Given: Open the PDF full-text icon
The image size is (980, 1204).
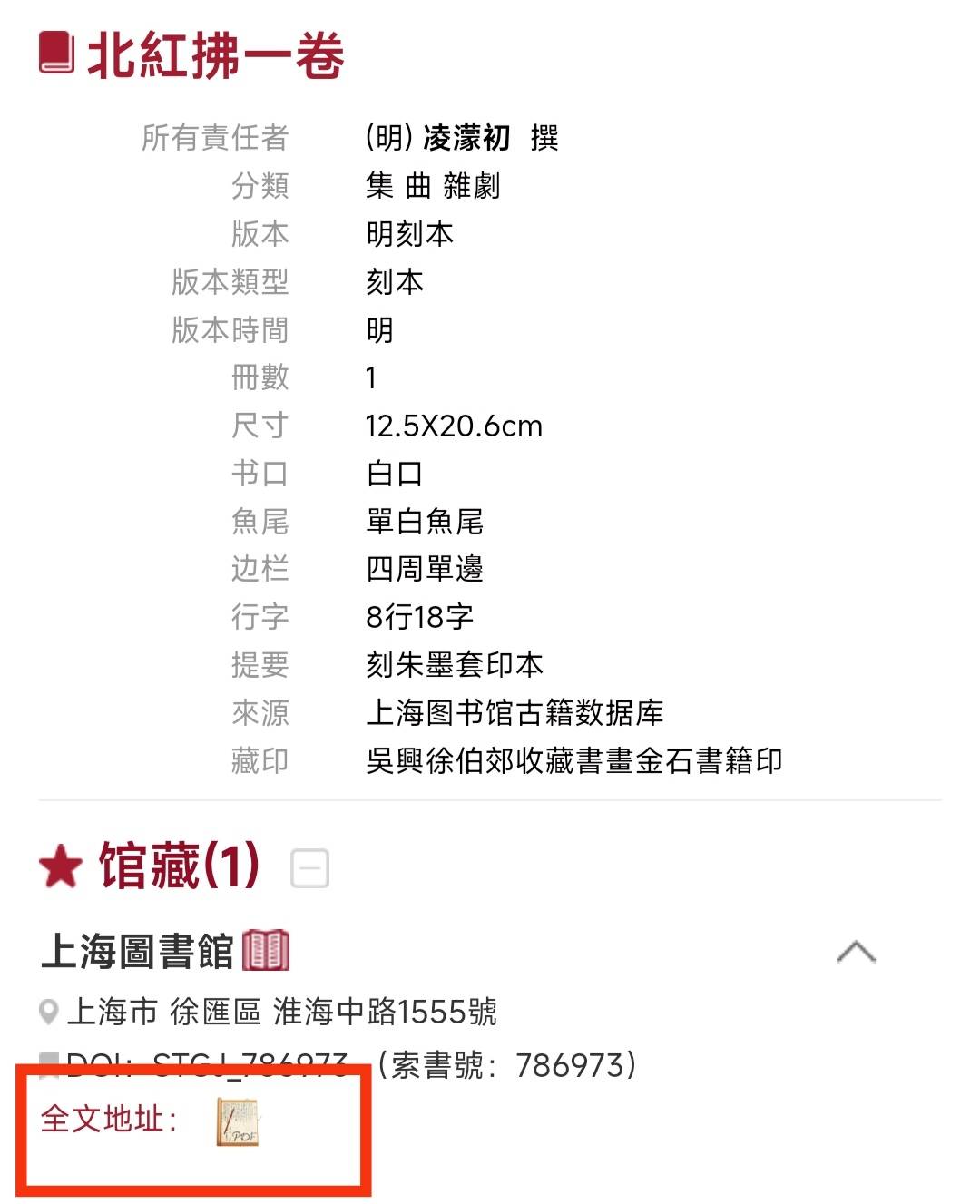Looking at the screenshot, I should (x=238, y=1121).
